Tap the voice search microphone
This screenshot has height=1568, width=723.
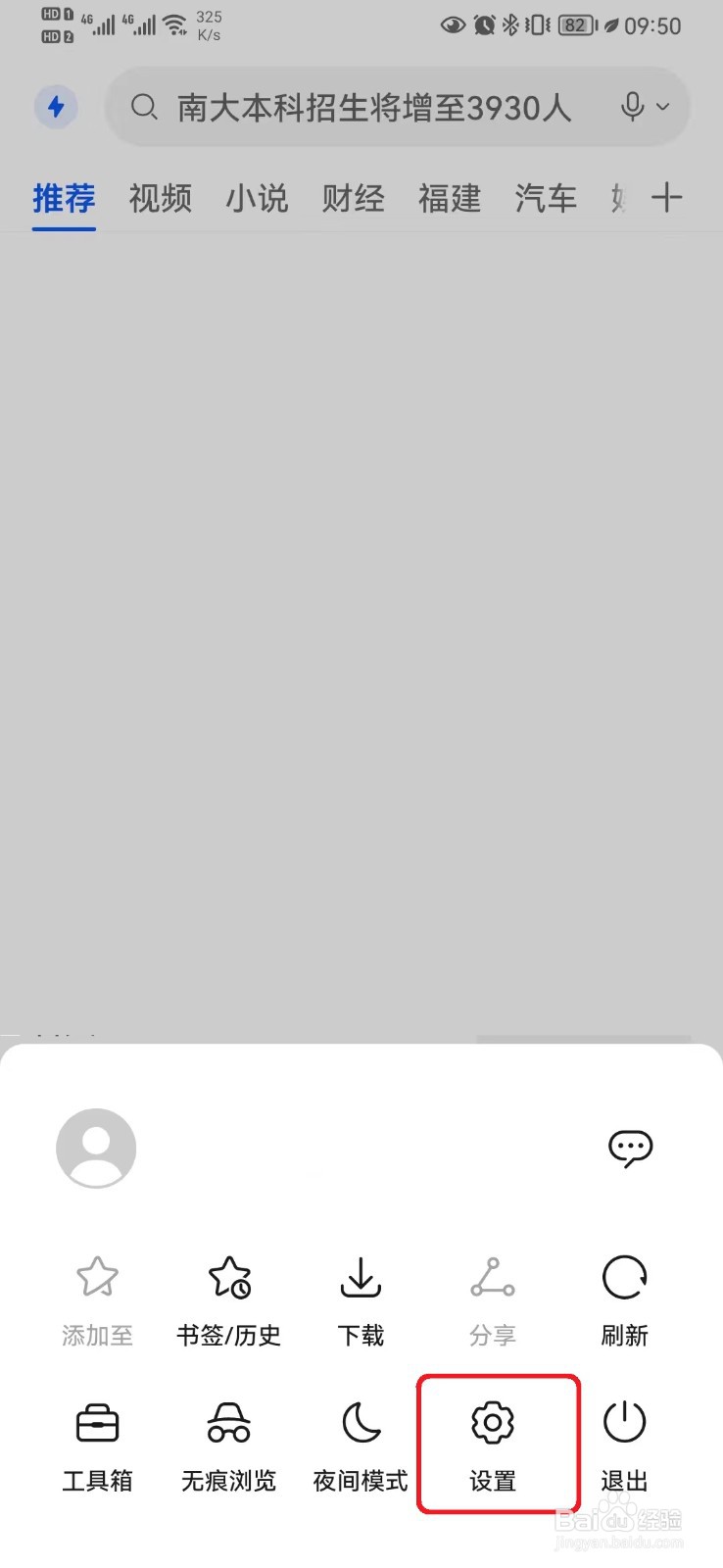point(632,108)
